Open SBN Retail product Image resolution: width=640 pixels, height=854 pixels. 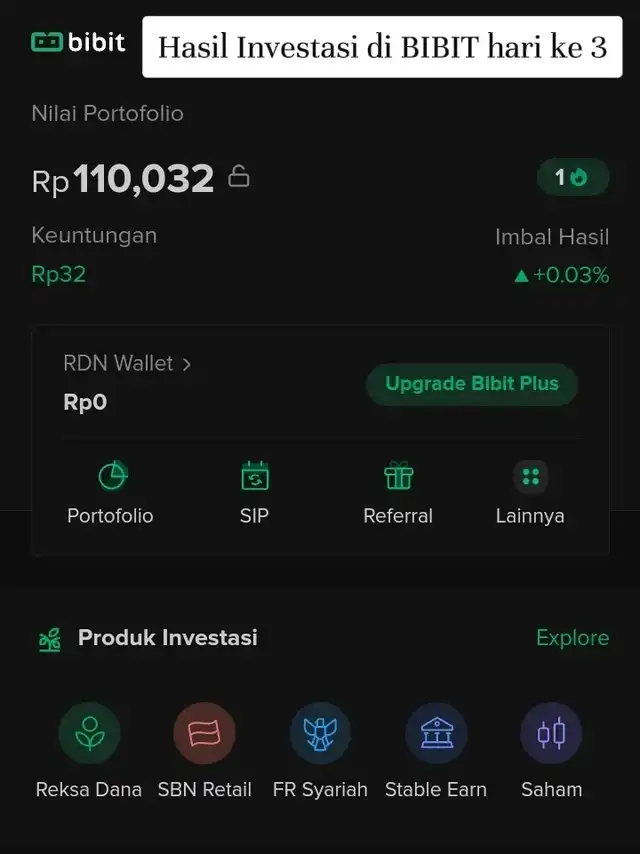click(x=204, y=749)
